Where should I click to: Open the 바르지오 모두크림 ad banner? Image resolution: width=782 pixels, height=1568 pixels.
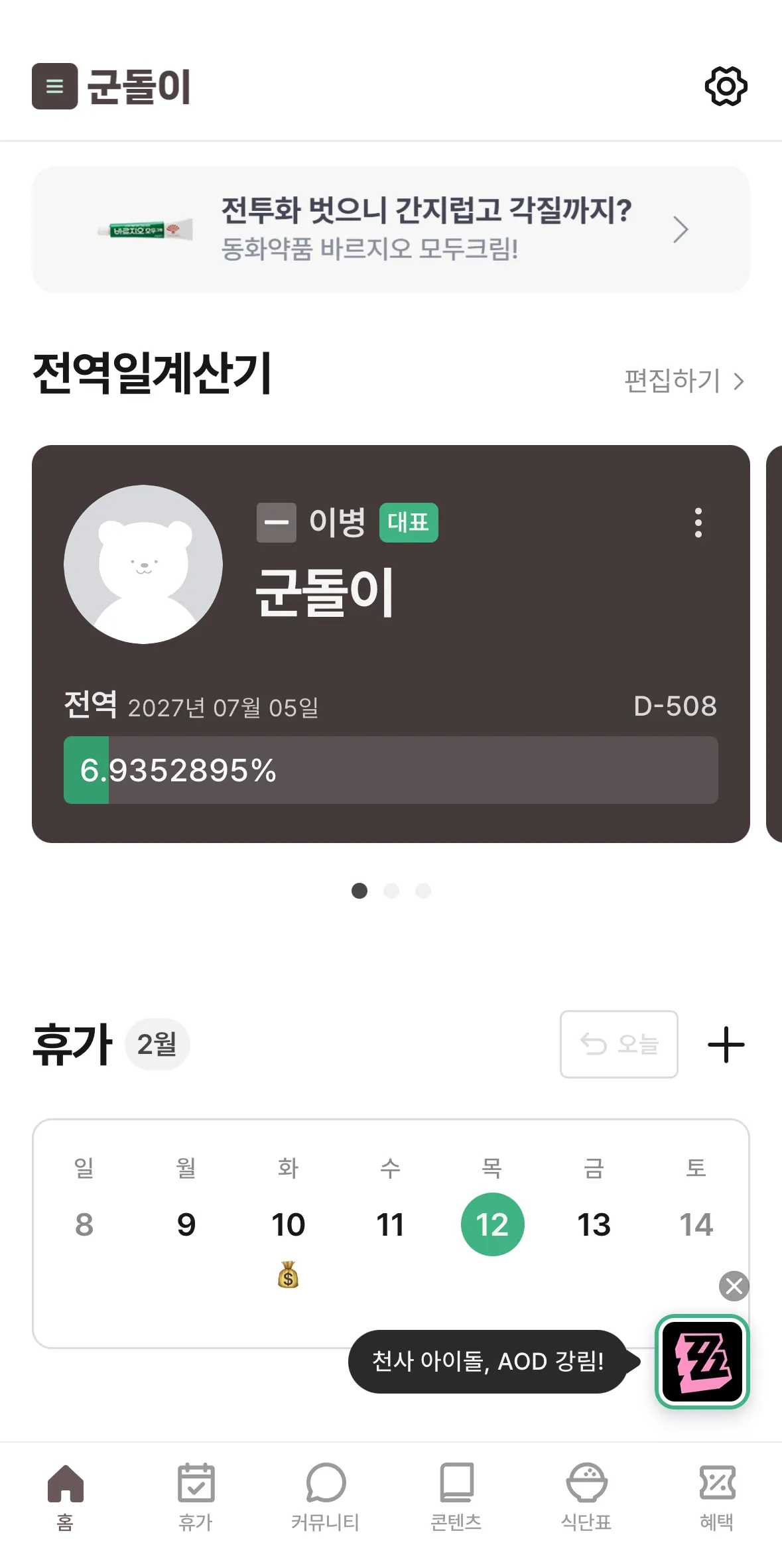coord(391,229)
